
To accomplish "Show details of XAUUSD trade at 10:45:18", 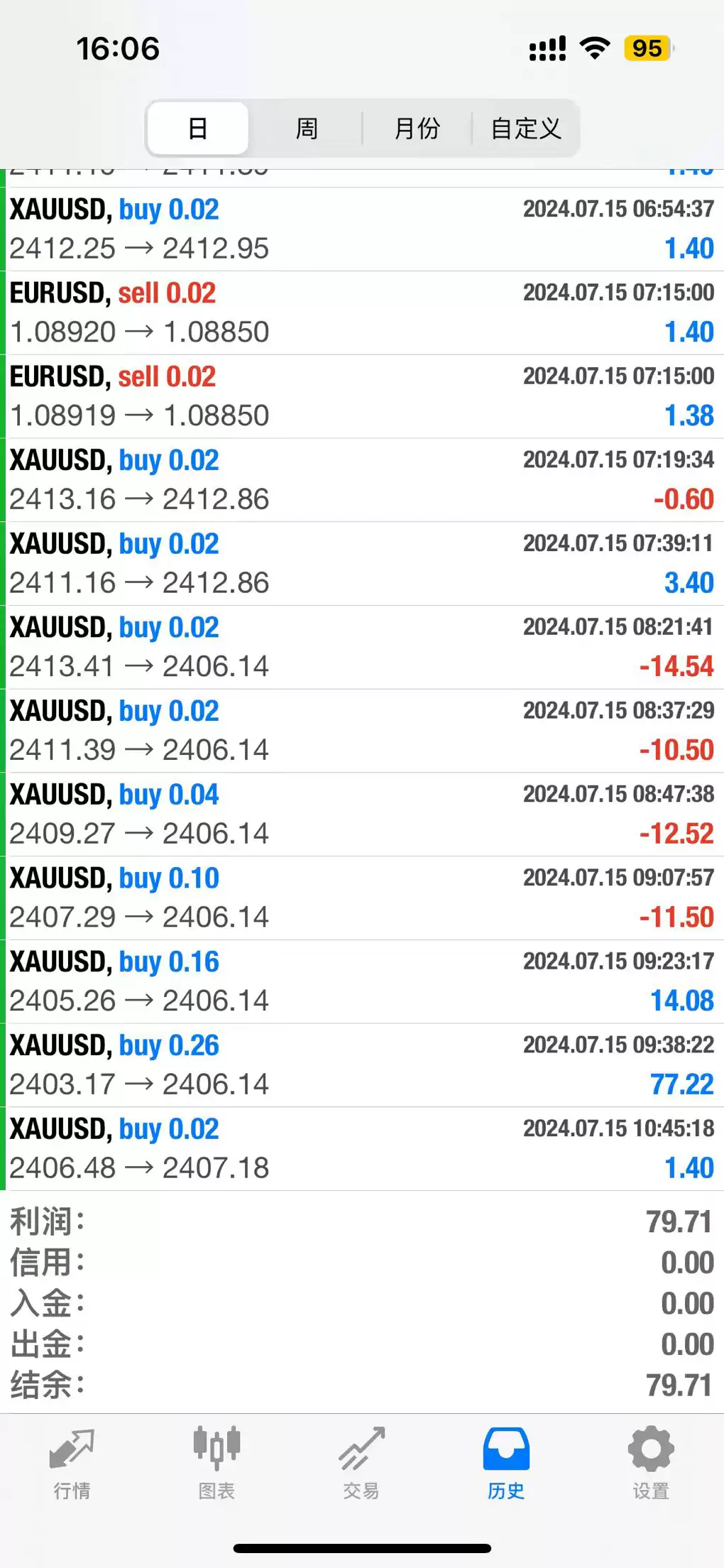I will (x=362, y=1148).
